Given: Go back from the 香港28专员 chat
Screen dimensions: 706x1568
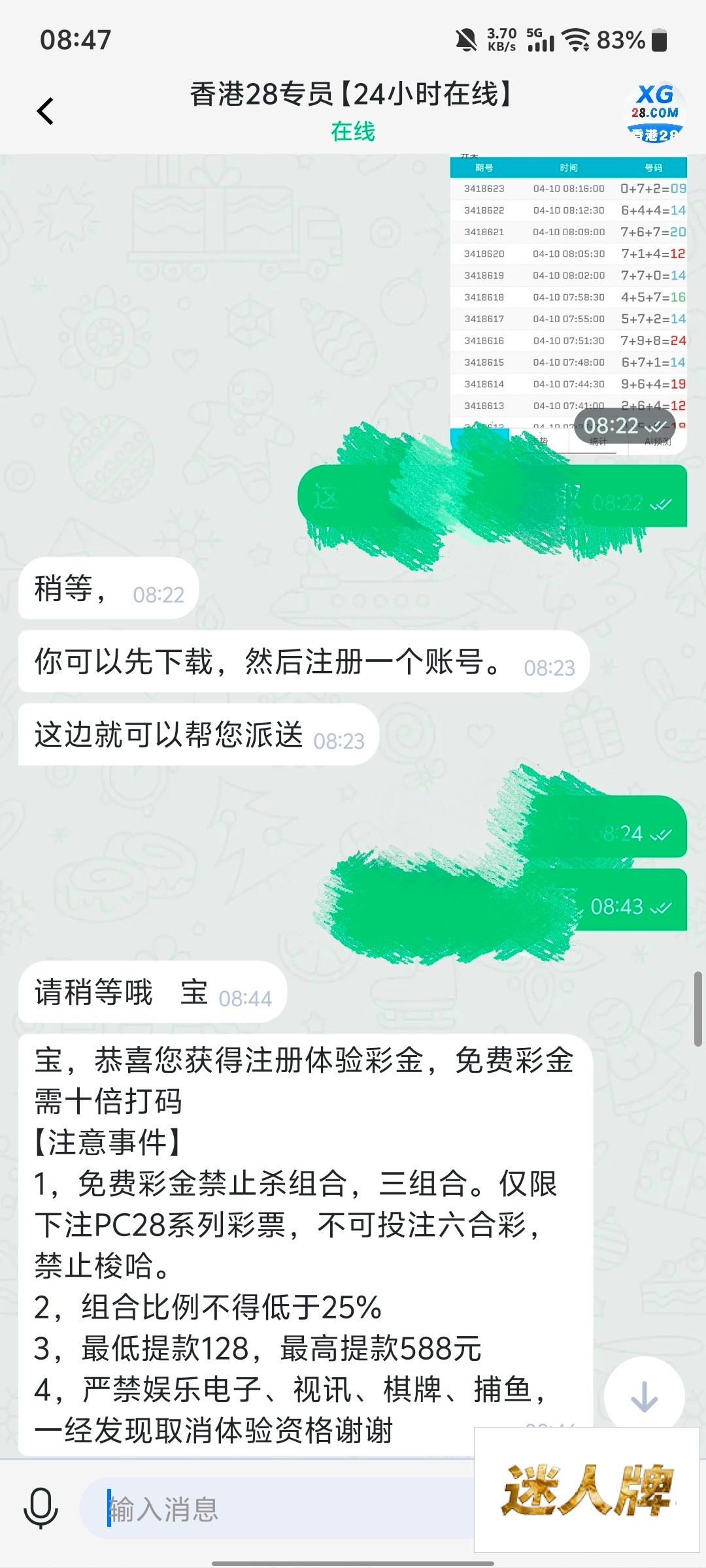Looking at the screenshot, I should click(44, 111).
